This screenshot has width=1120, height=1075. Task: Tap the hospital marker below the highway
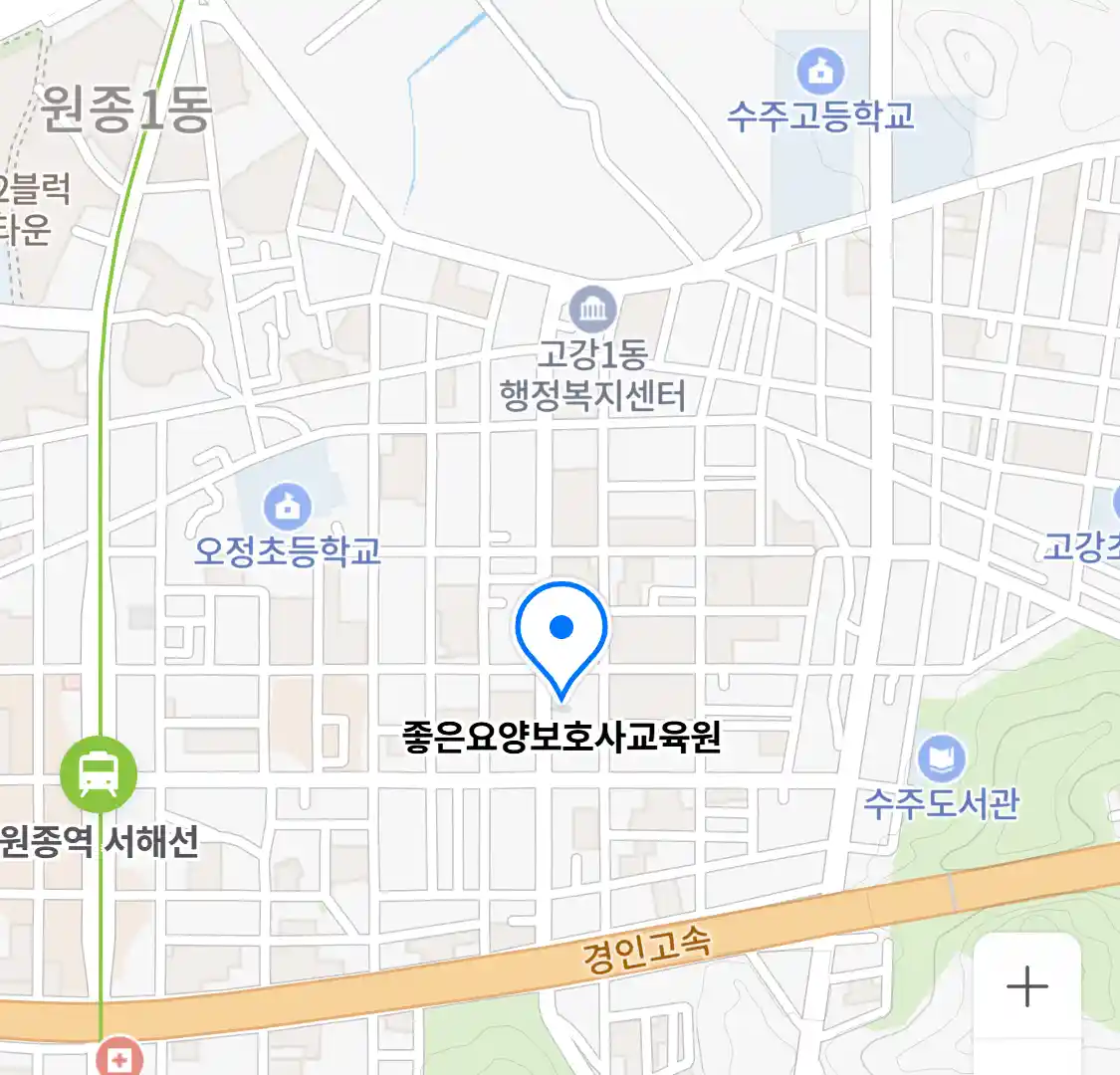click(x=119, y=1059)
